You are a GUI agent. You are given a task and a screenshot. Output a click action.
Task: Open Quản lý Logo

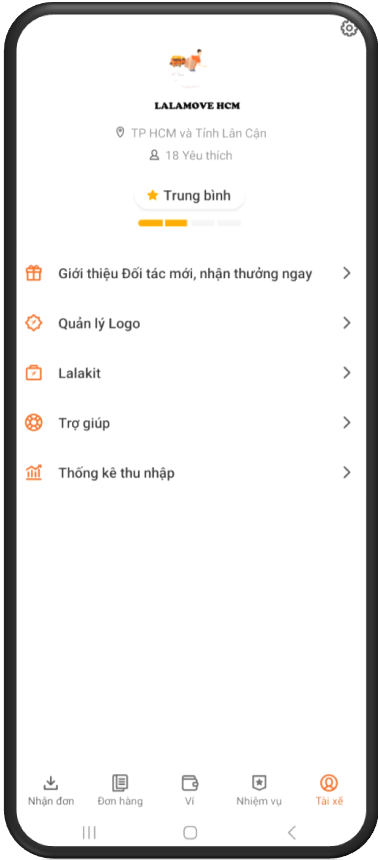point(189,323)
